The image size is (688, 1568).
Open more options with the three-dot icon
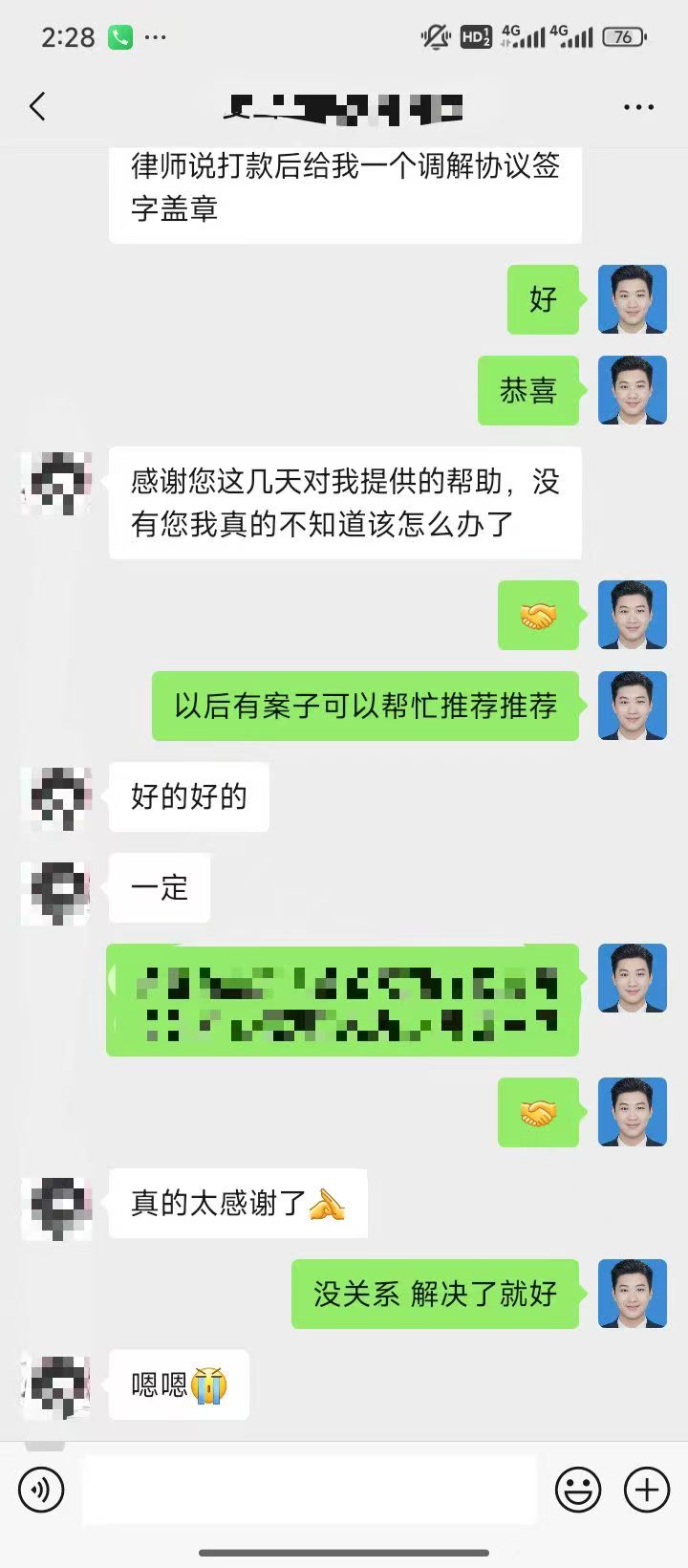pyautogui.click(x=636, y=107)
